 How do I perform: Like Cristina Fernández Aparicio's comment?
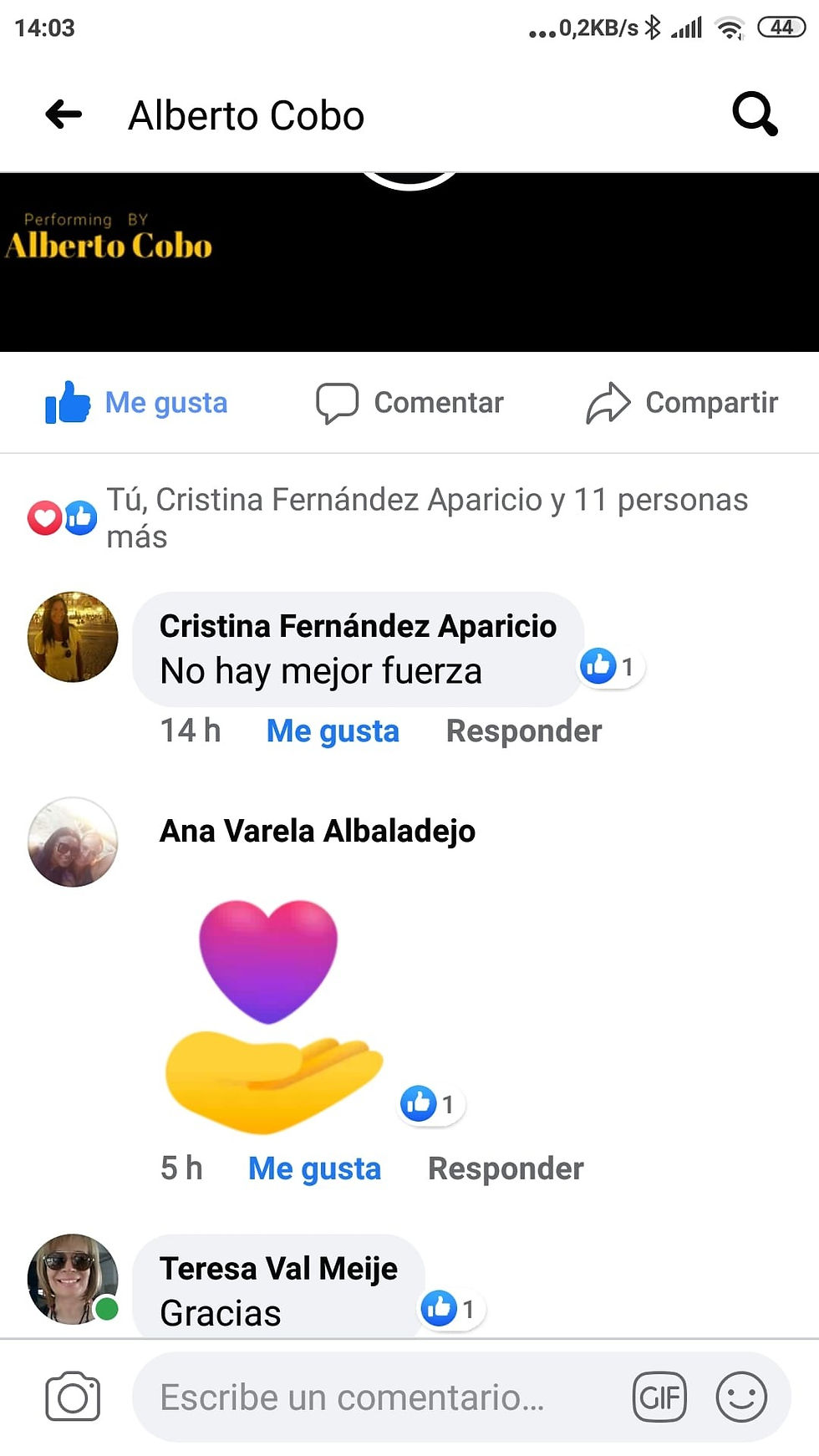pos(332,731)
